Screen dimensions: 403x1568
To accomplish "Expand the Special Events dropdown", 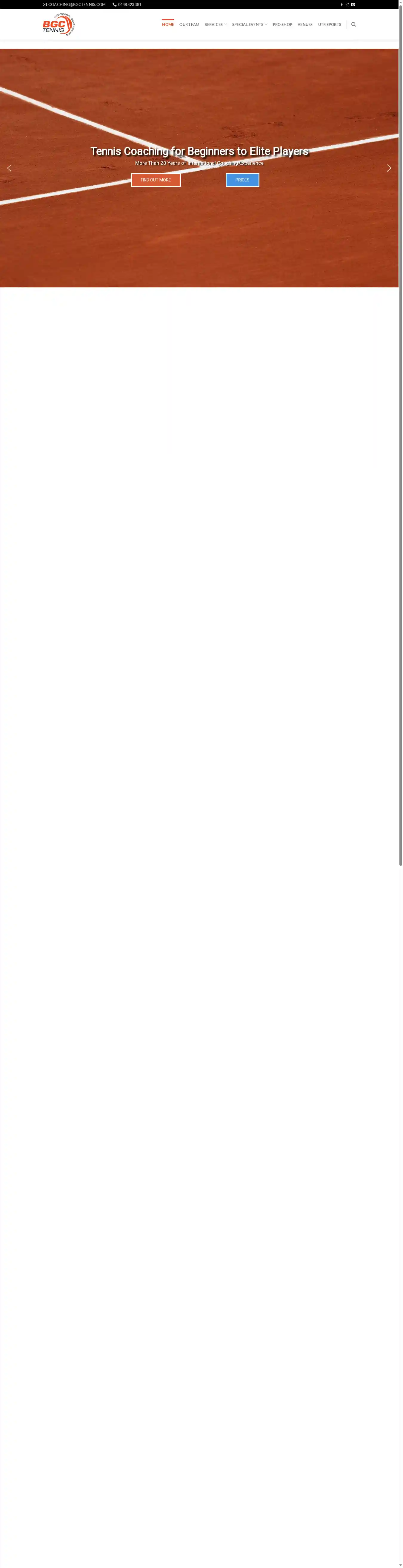I will click(250, 24).
